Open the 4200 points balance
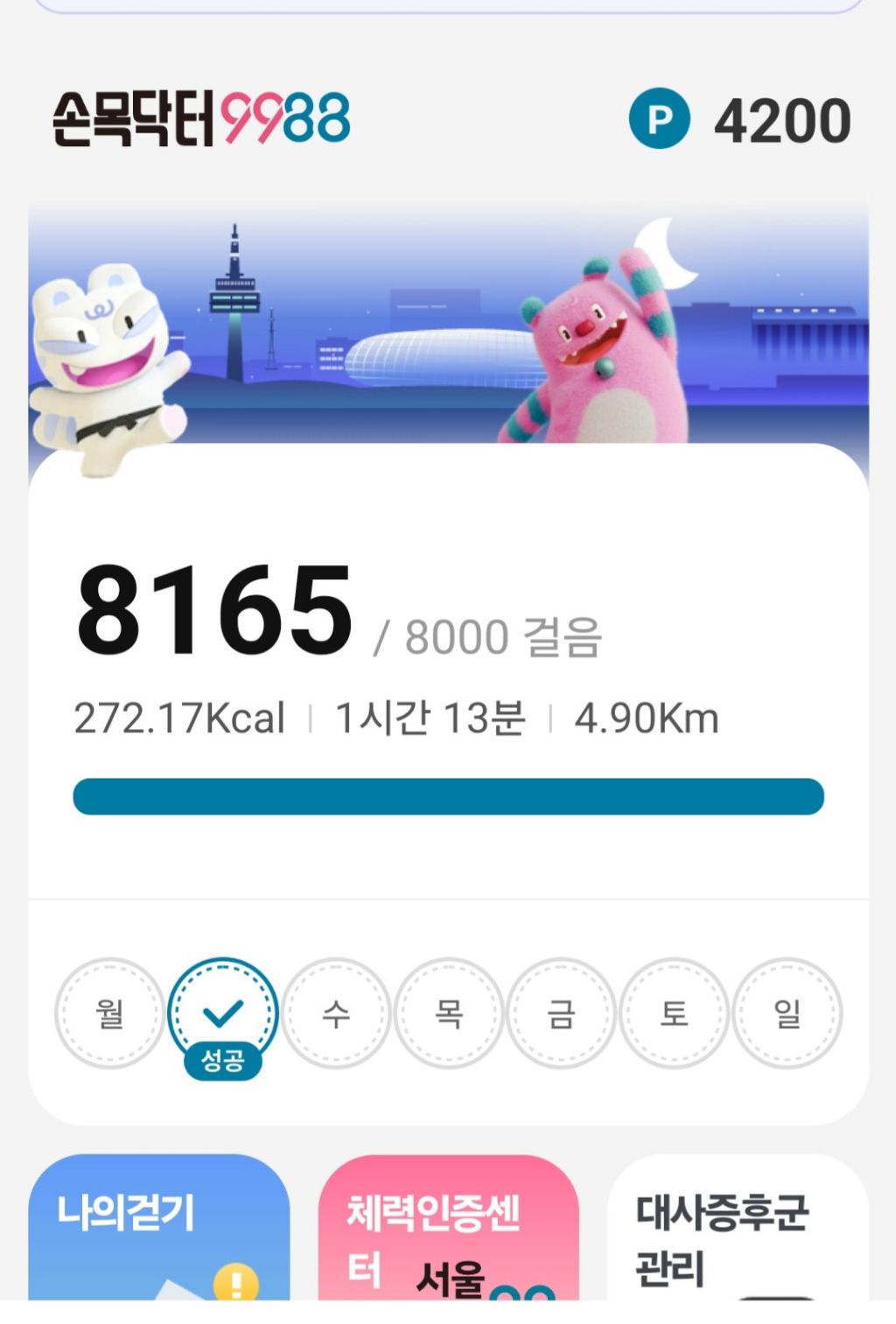This screenshot has width=896, height=1324. coord(740,121)
